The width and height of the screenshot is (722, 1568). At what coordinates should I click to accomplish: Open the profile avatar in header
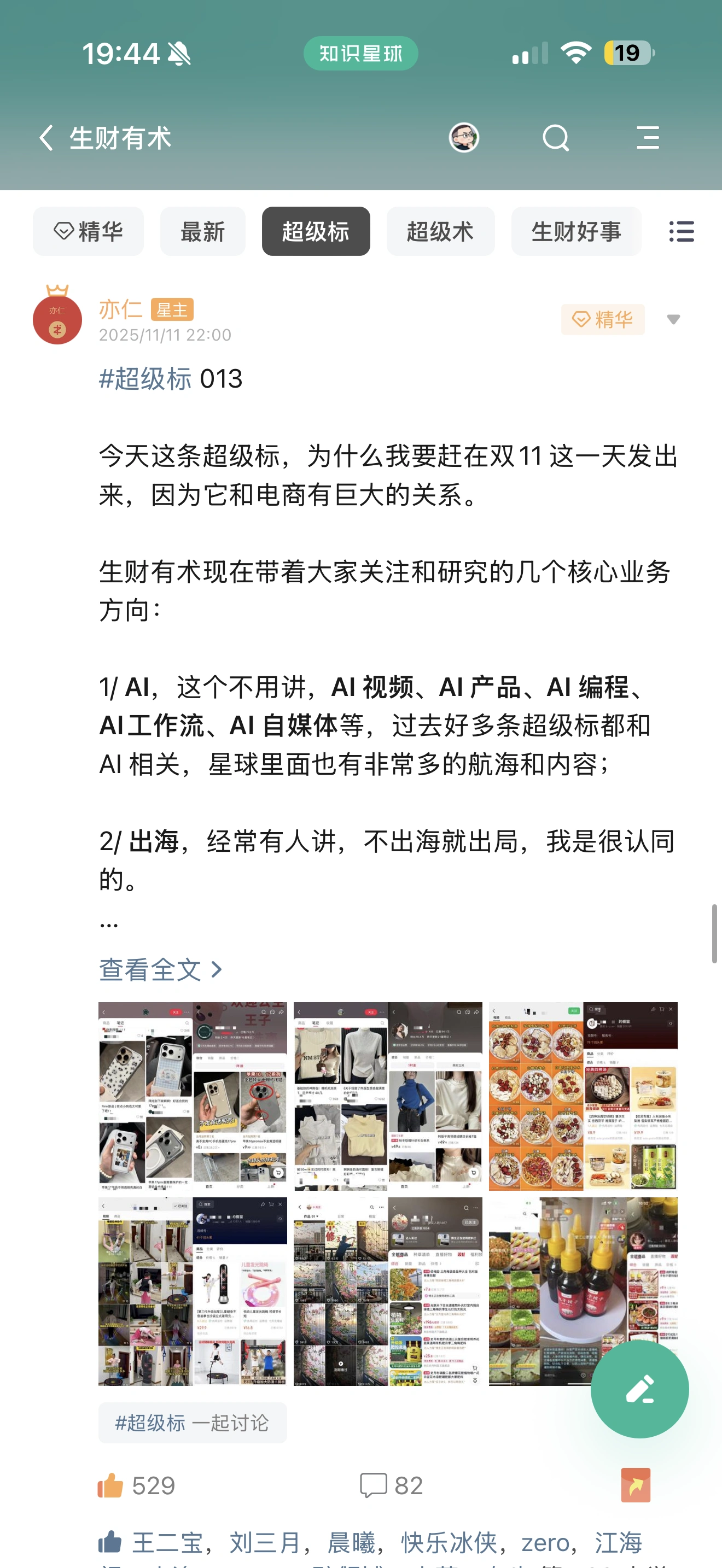pyautogui.click(x=464, y=138)
